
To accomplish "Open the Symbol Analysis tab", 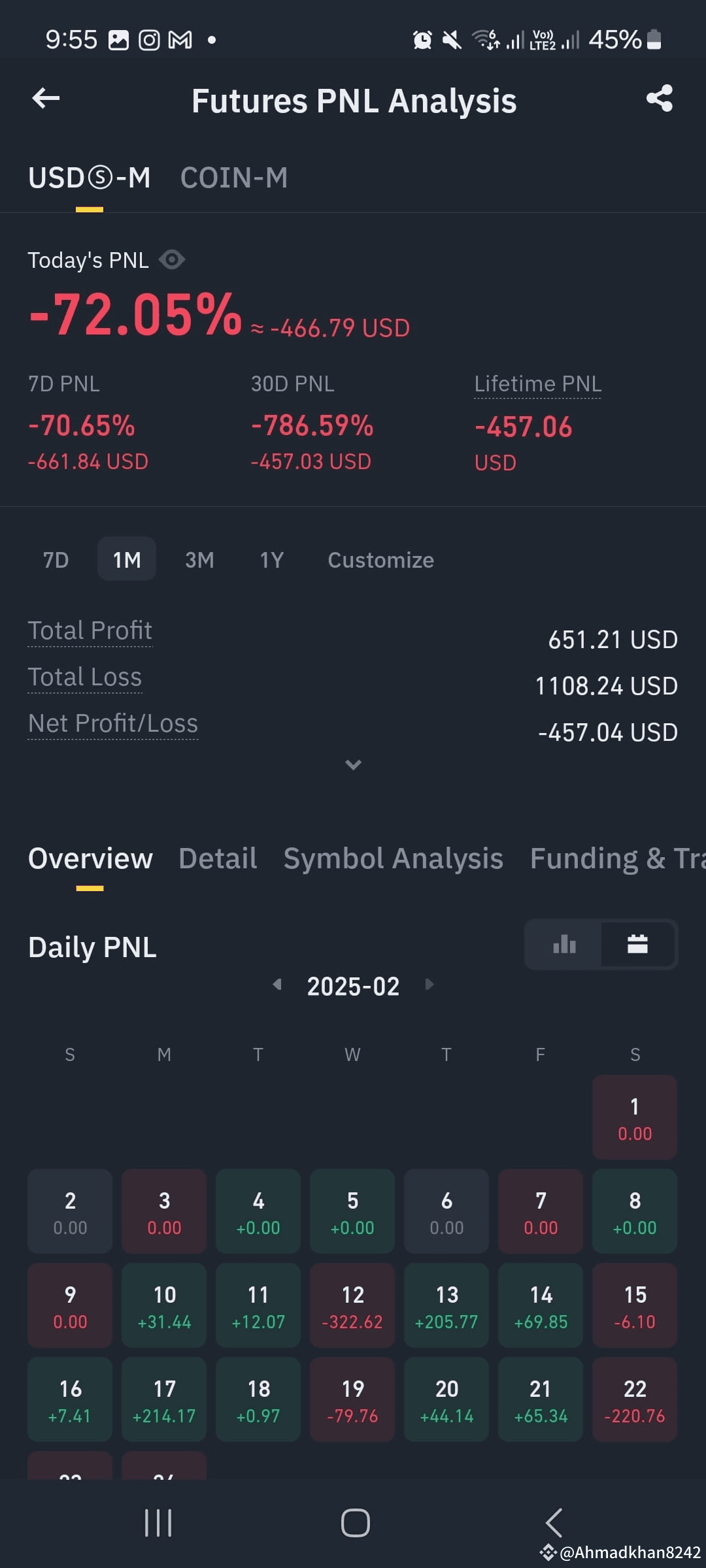I will [393, 858].
